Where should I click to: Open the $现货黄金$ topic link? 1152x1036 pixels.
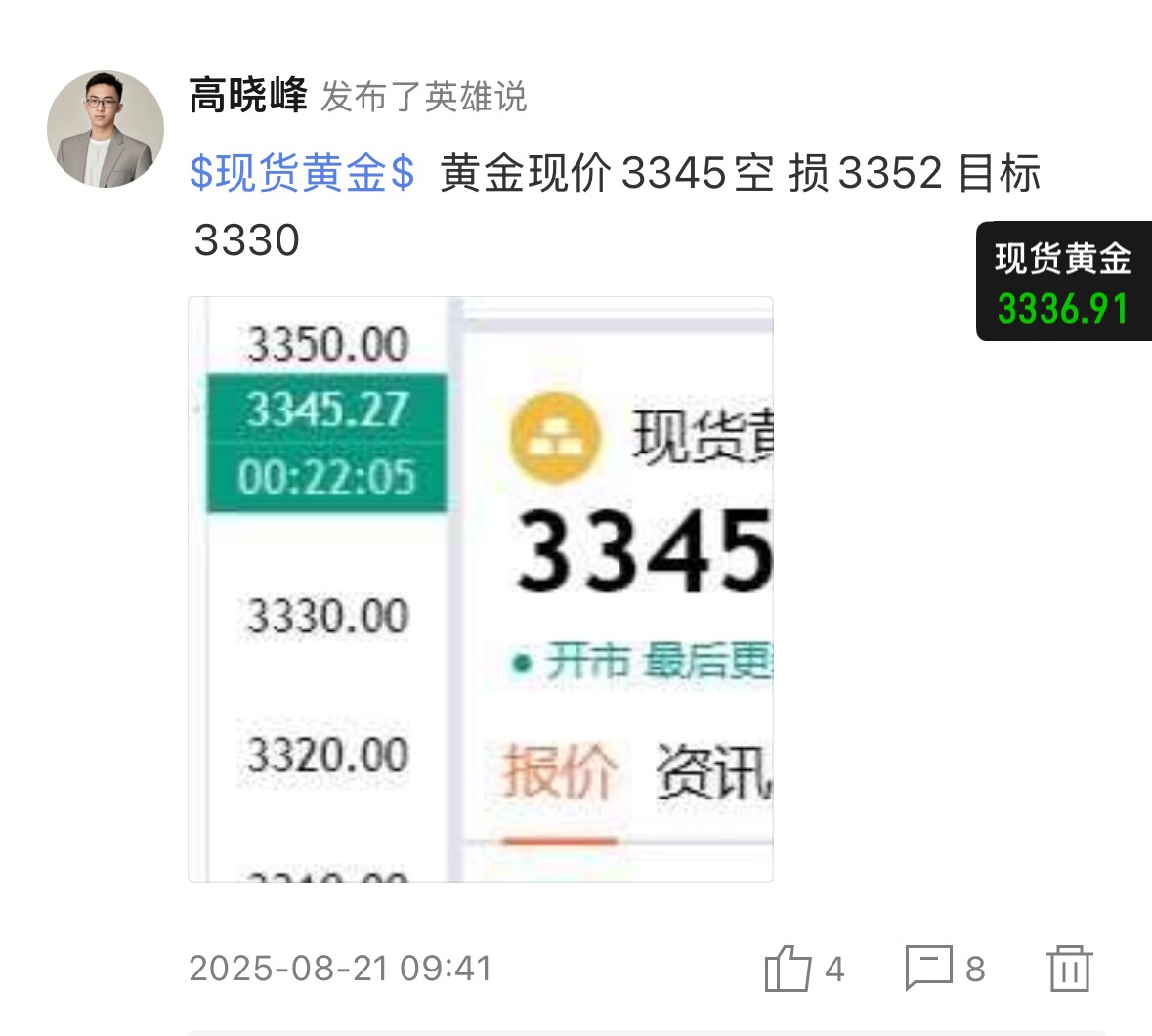pos(302,173)
